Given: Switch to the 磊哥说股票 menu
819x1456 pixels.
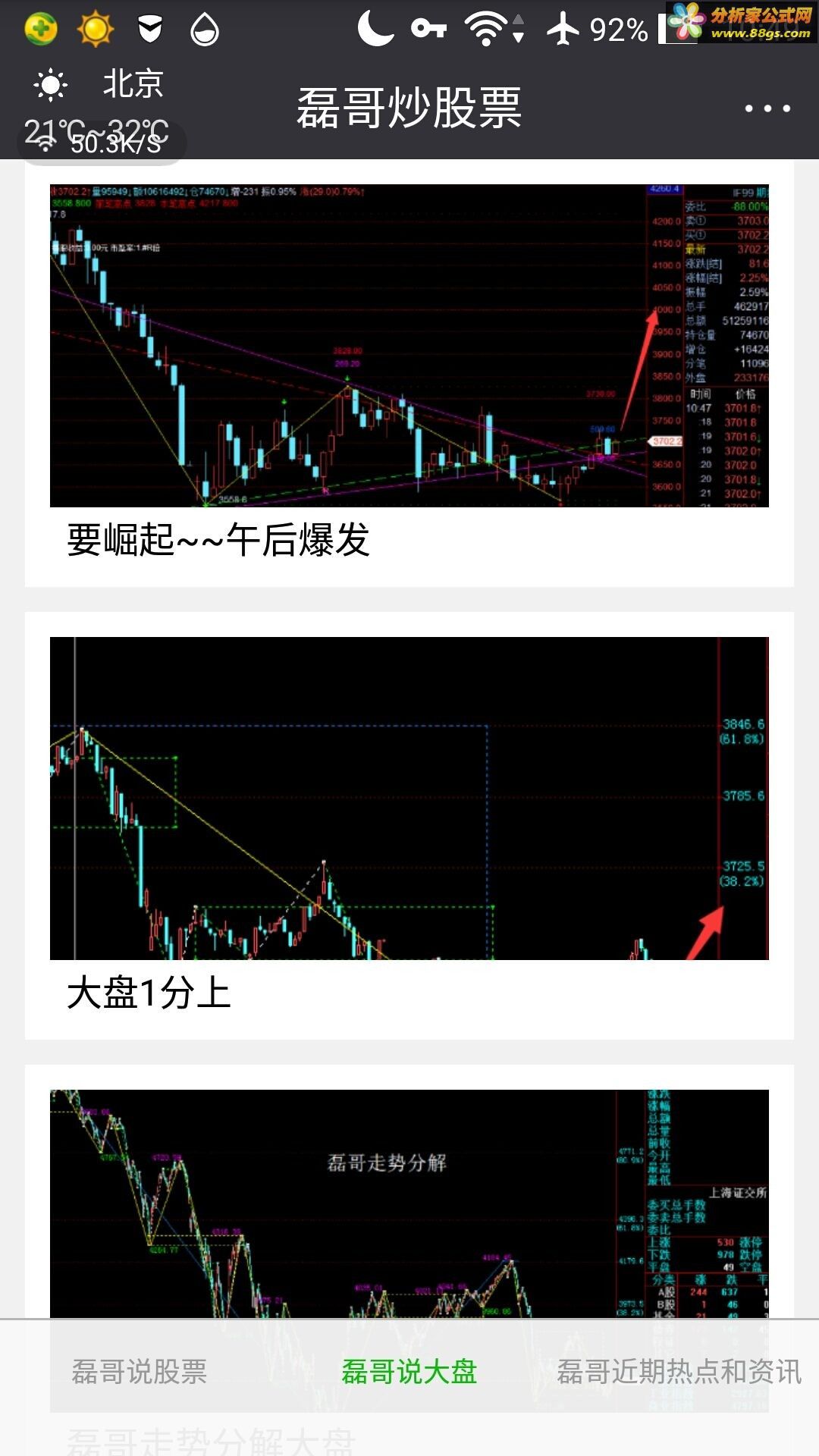Looking at the screenshot, I should click(140, 1371).
